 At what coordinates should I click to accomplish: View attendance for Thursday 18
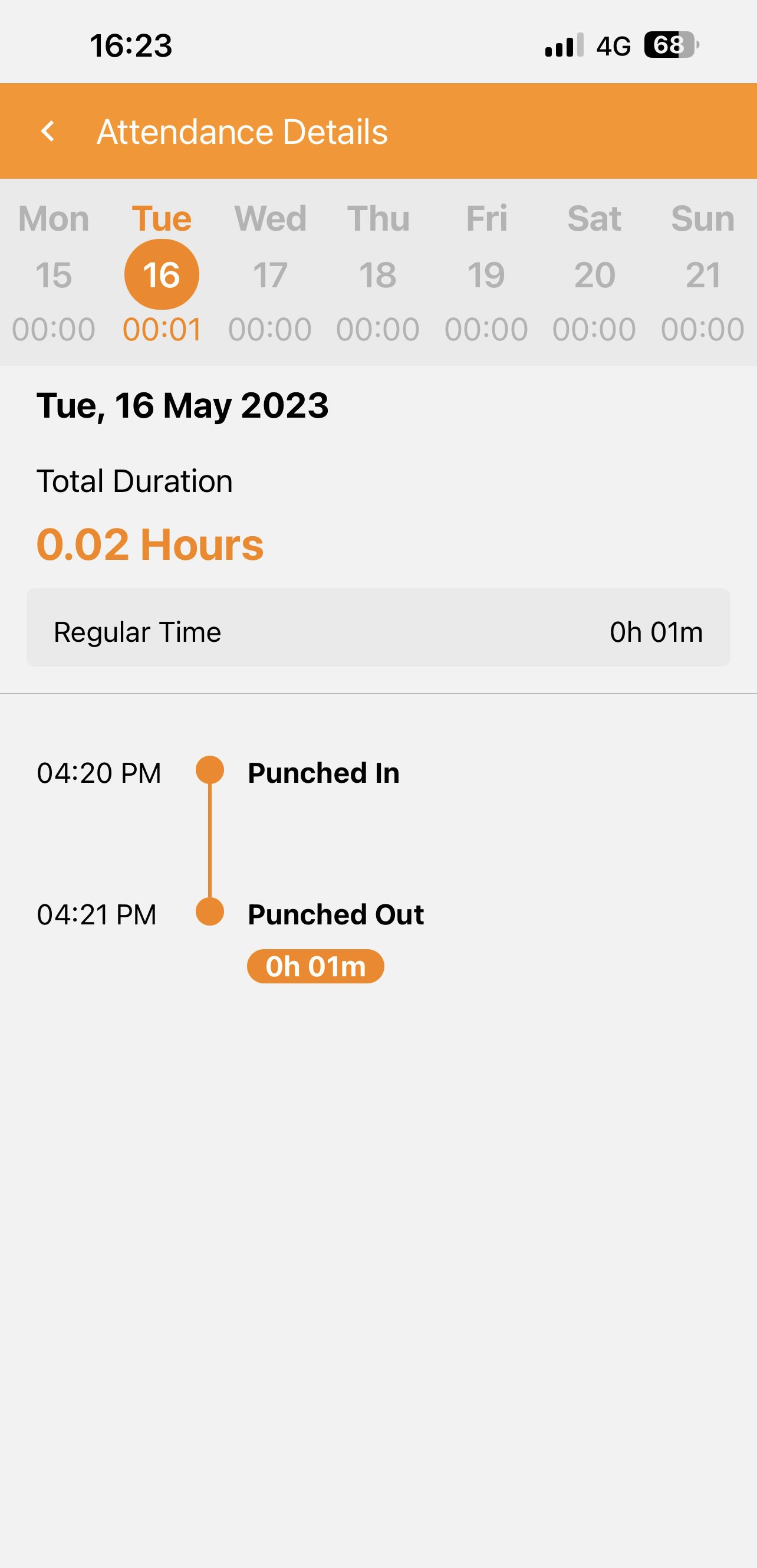[378, 274]
